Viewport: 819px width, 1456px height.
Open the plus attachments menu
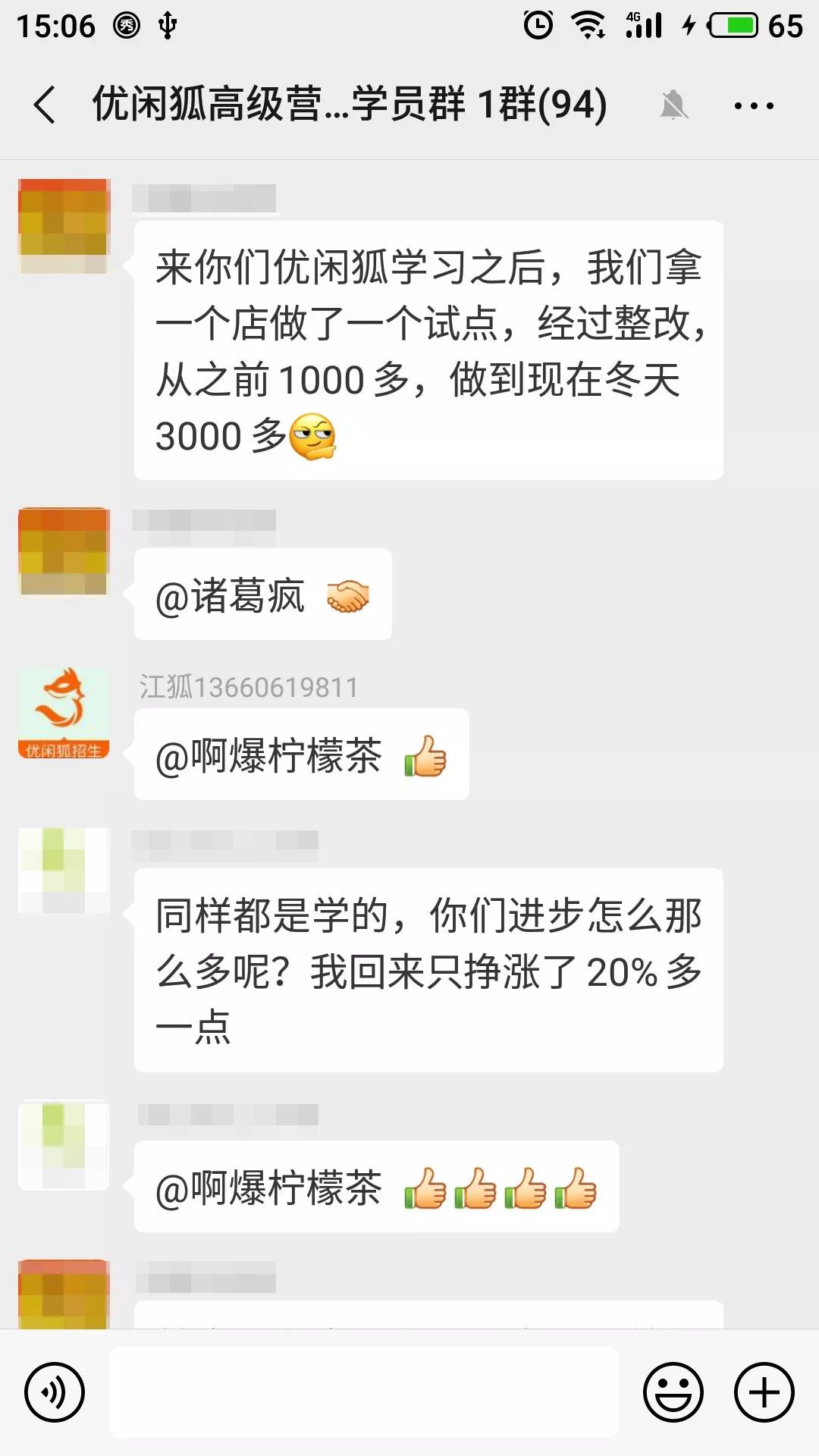point(764,1392)
